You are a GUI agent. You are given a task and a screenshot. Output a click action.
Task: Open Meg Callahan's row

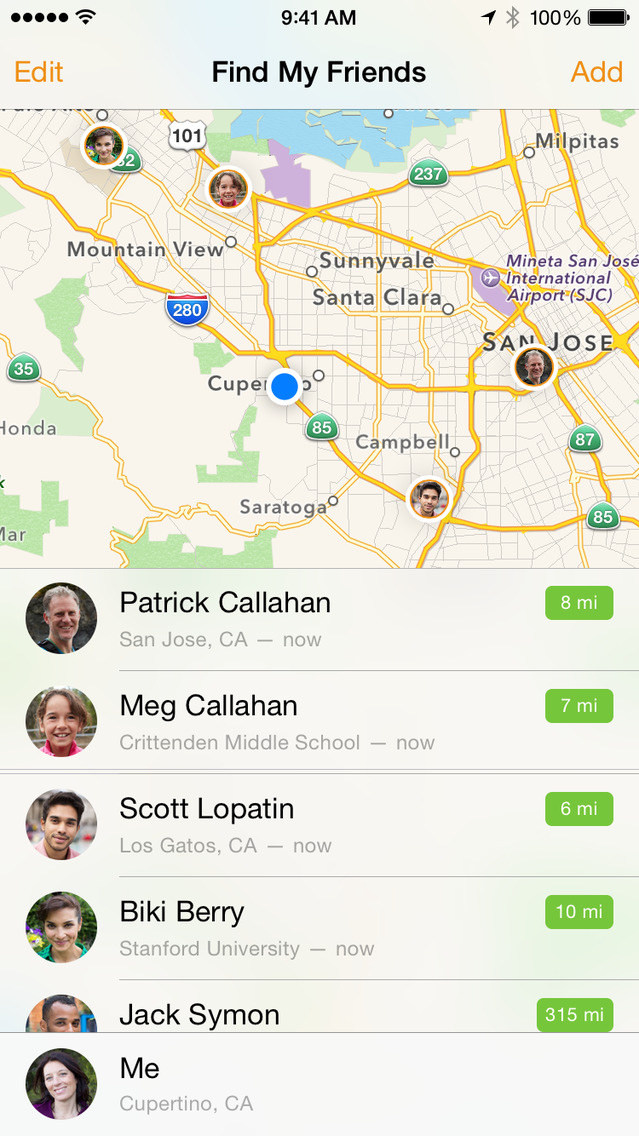[319, 722]
